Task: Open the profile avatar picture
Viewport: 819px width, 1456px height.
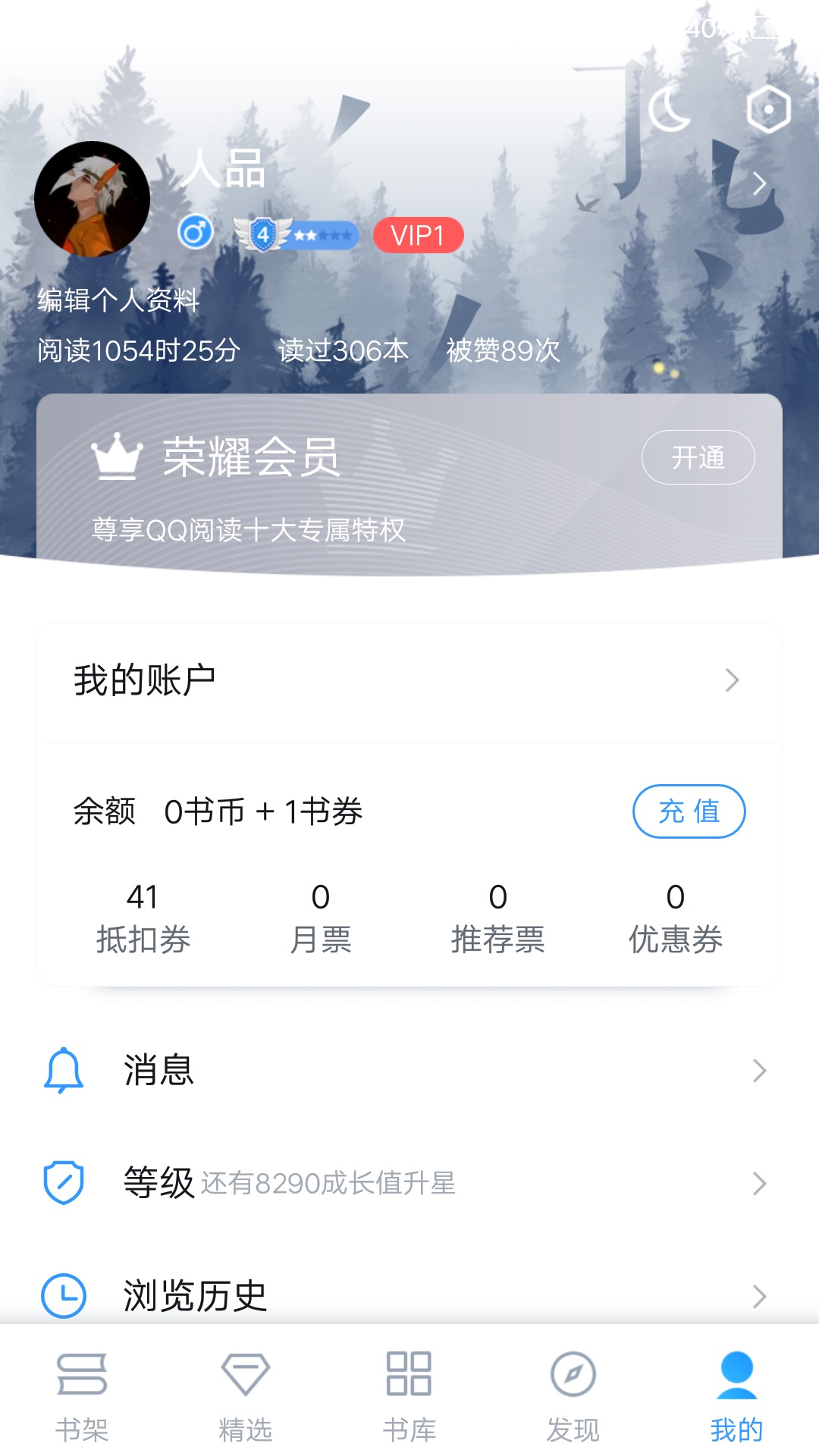Action: (x=93, y=199)
